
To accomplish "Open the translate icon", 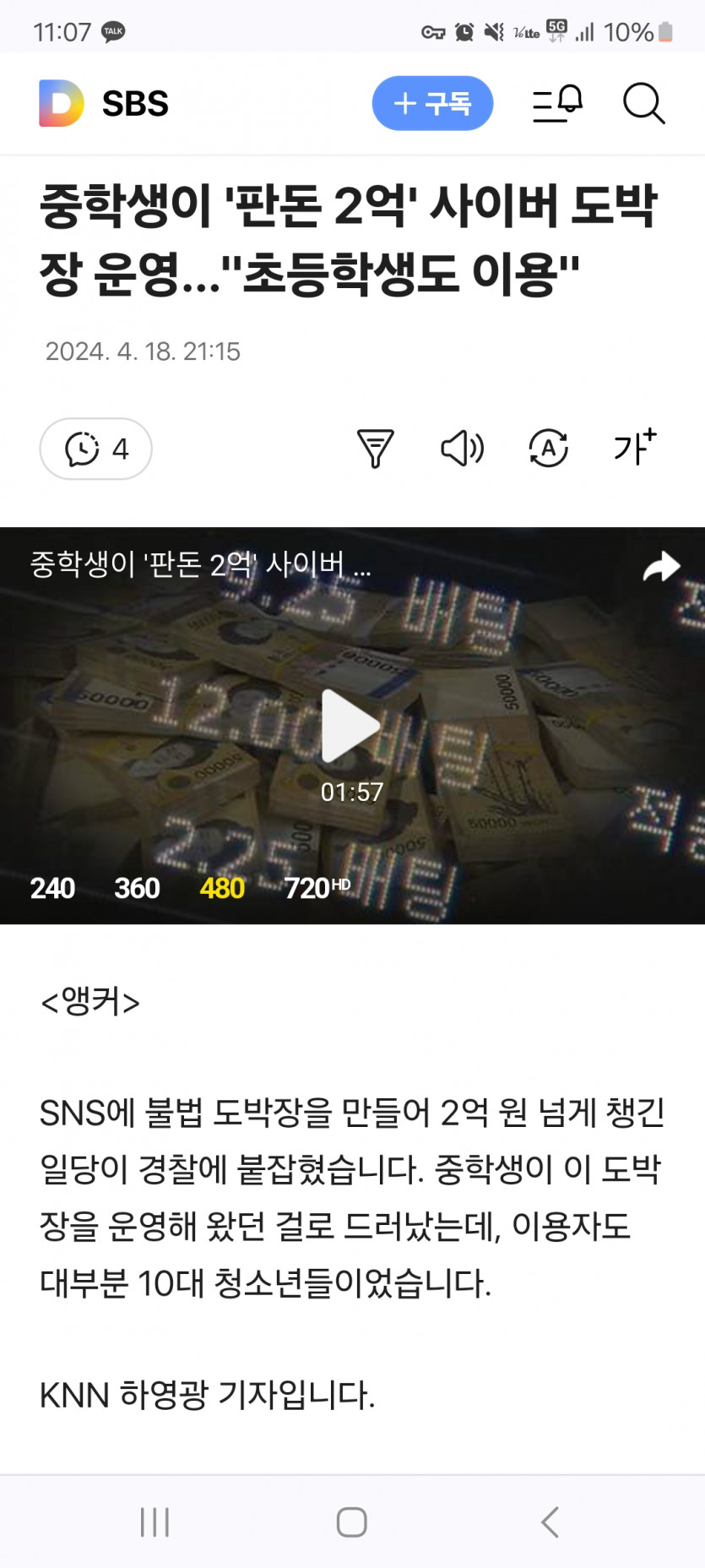I will tap(548, 449).
